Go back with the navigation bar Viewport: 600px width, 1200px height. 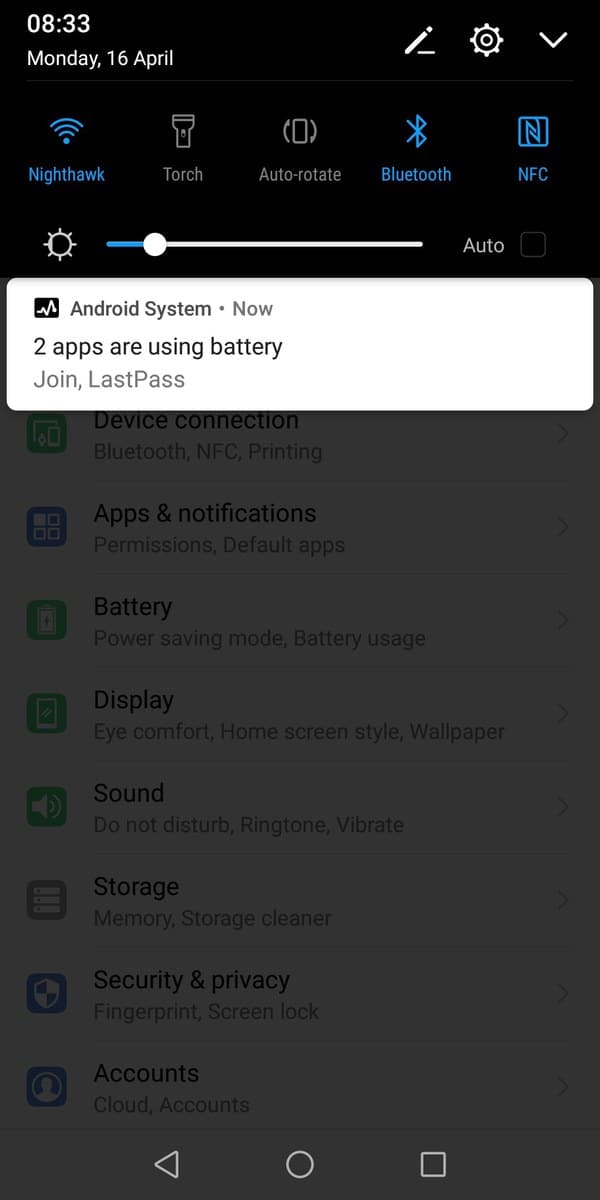click(167, 1163)
